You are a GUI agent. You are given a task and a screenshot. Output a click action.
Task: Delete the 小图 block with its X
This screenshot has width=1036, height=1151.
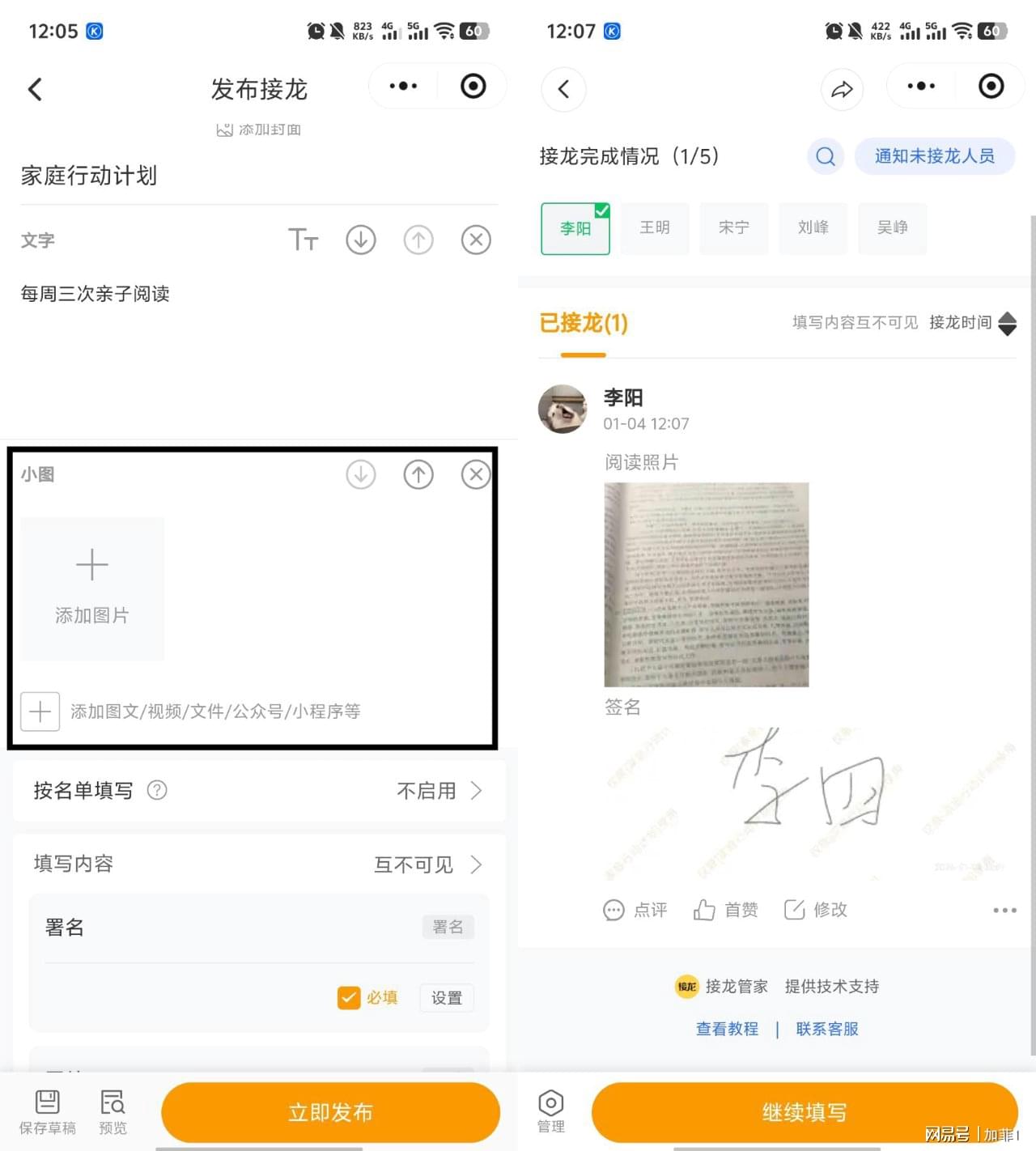click(x=476, y=474)
